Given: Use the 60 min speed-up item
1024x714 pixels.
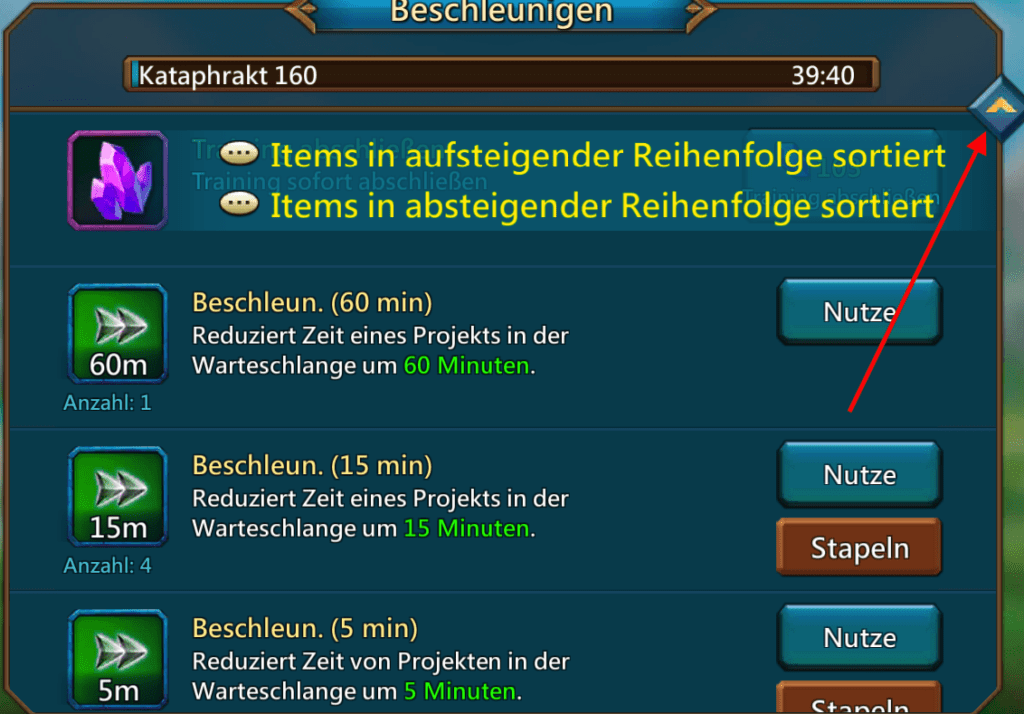Looking at the screenshot, I should (x=859, y=312).
